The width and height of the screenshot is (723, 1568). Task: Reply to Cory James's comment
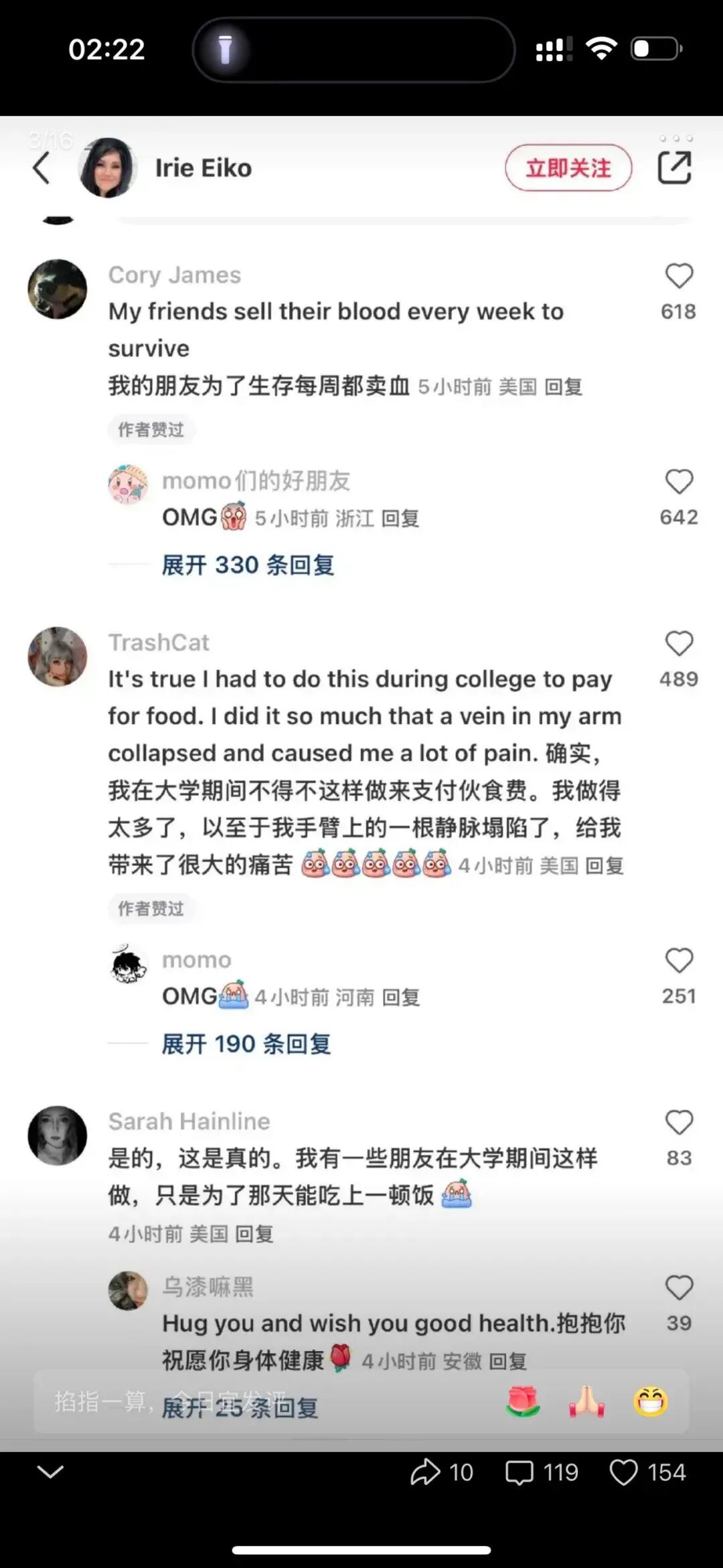click(x=563, y=386)
